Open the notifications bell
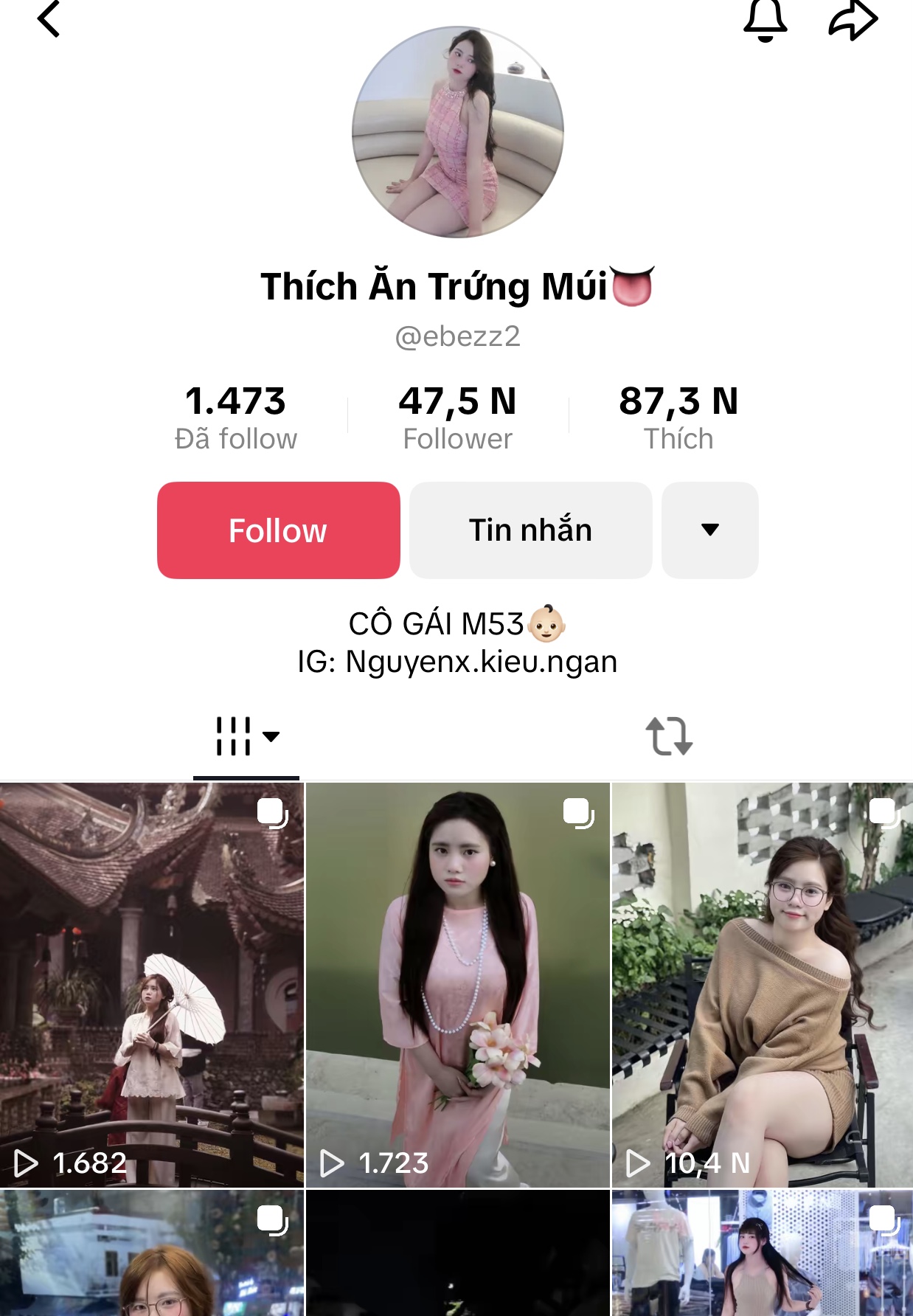This screenshot has width=913, height=1316. [765, 19]
